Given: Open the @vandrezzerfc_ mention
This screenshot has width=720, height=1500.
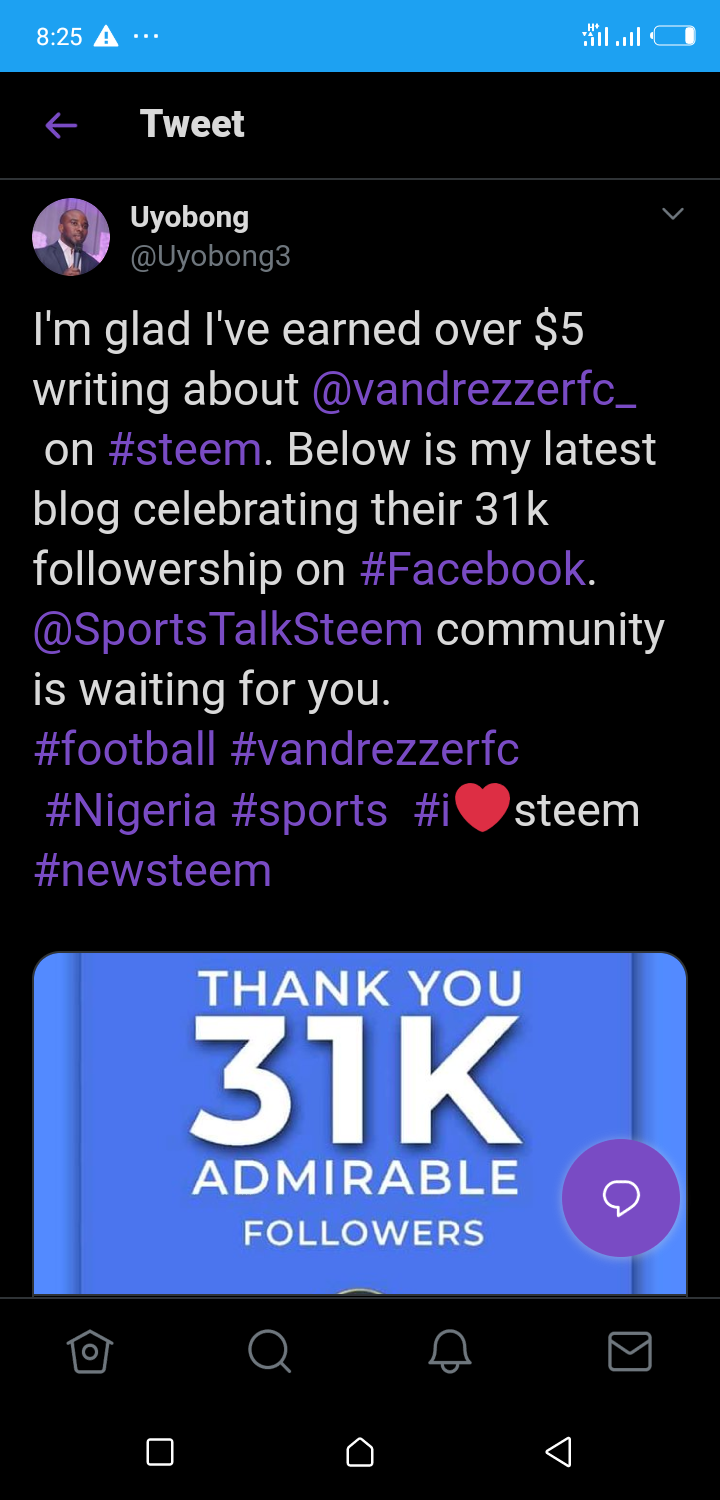Looking at the screenshot, I should pyautogui.click(x=474, y=390).
